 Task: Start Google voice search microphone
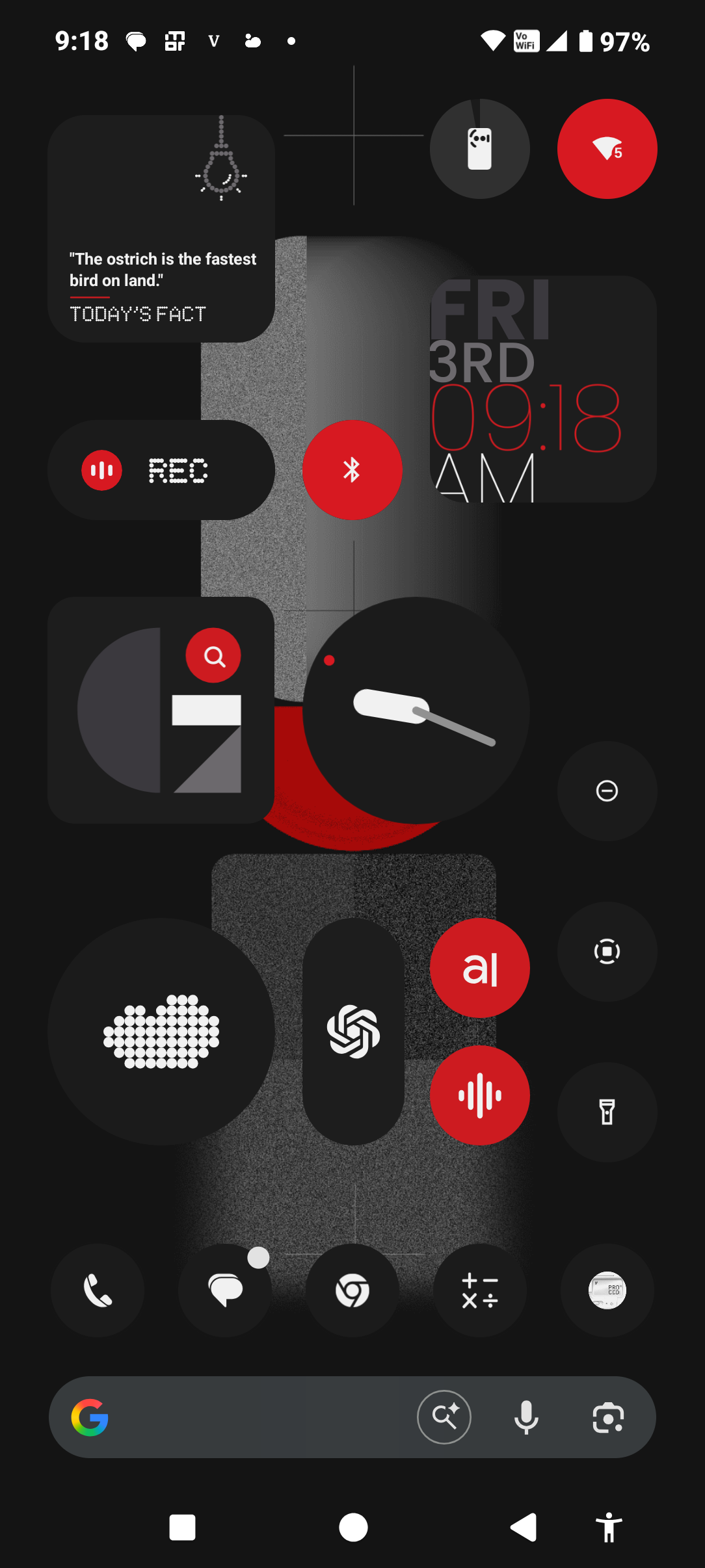(526, 1417)
